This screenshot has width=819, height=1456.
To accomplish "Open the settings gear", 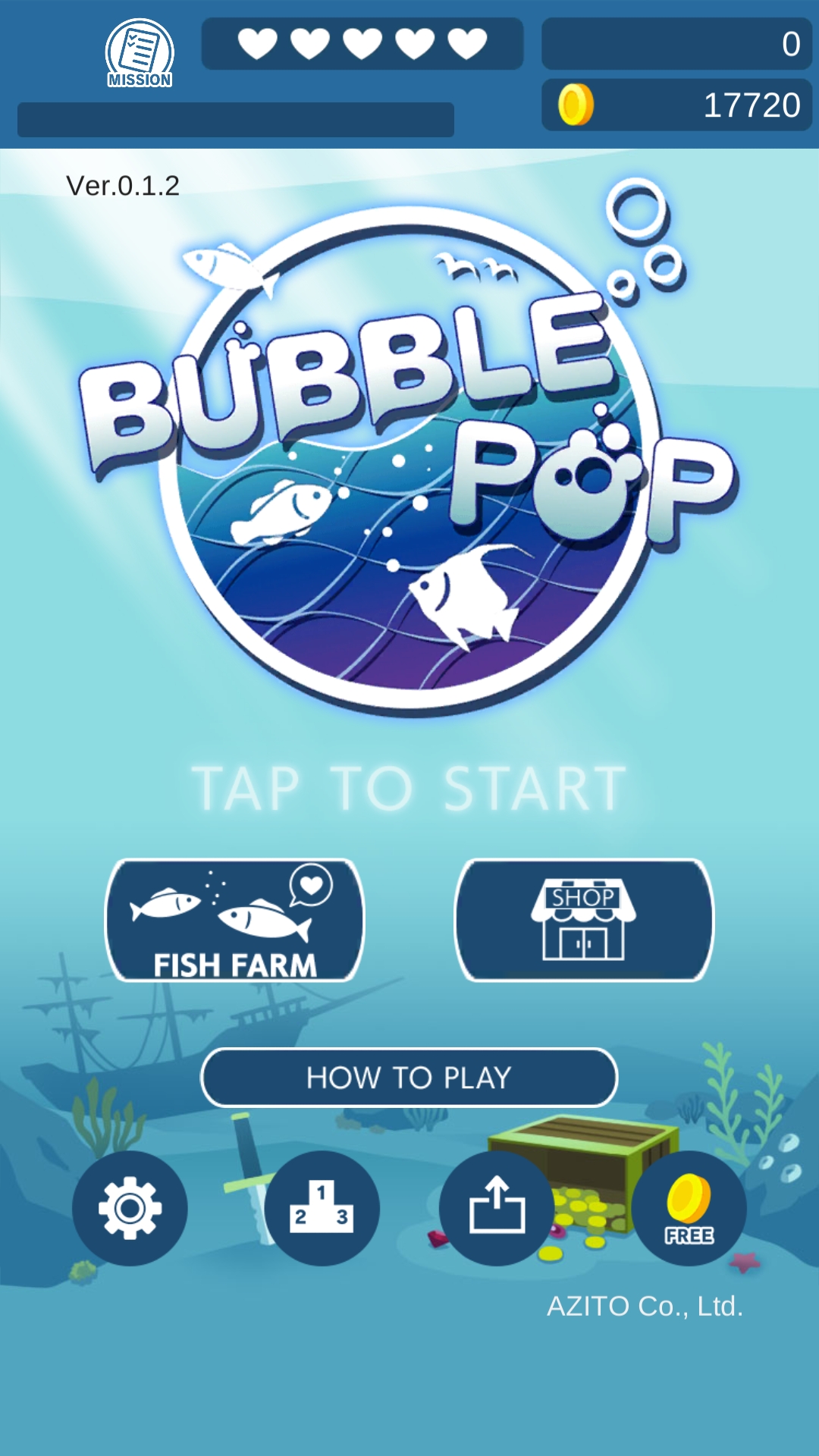I will (x=130, y=1208).
